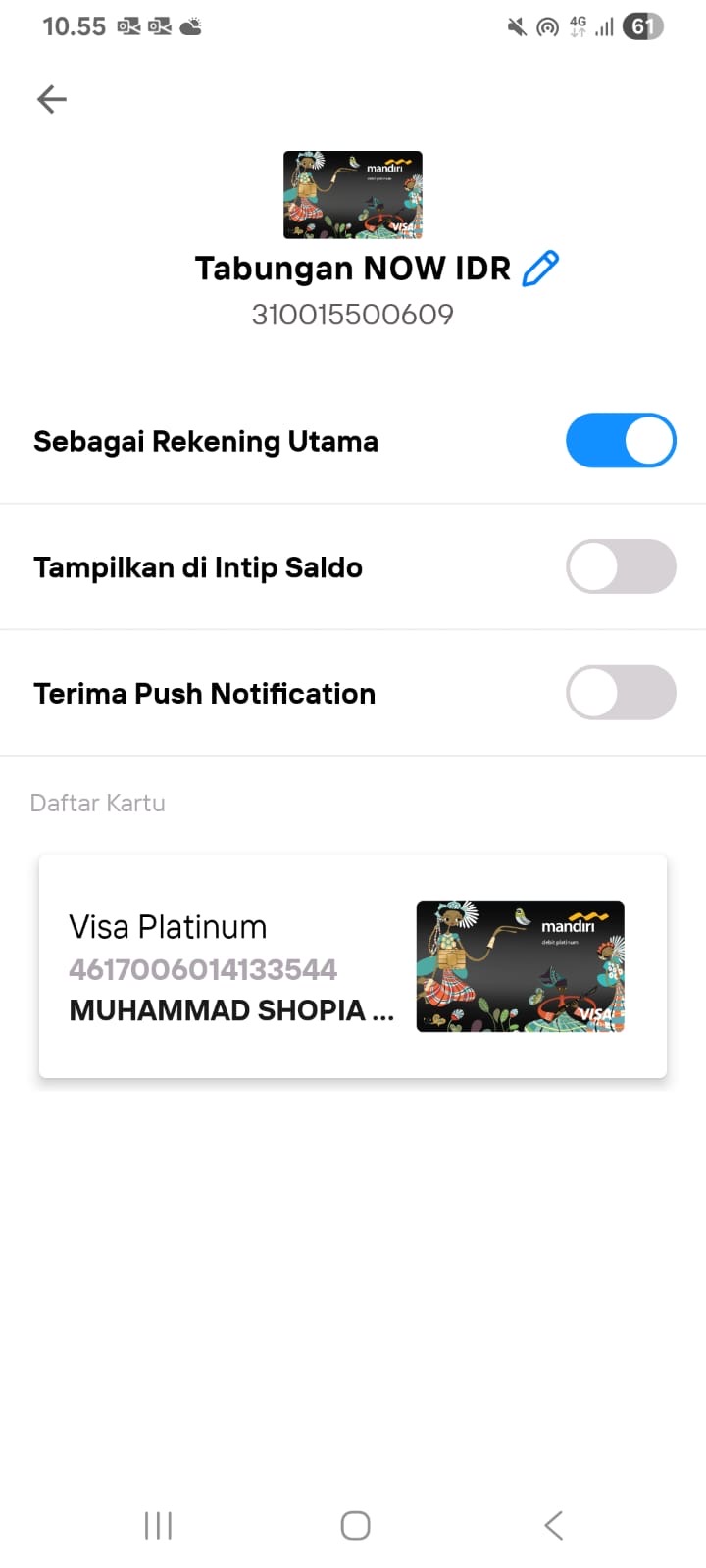
Task: Enable Tampilkan di Intip Saldo
Action: (621, 566)
